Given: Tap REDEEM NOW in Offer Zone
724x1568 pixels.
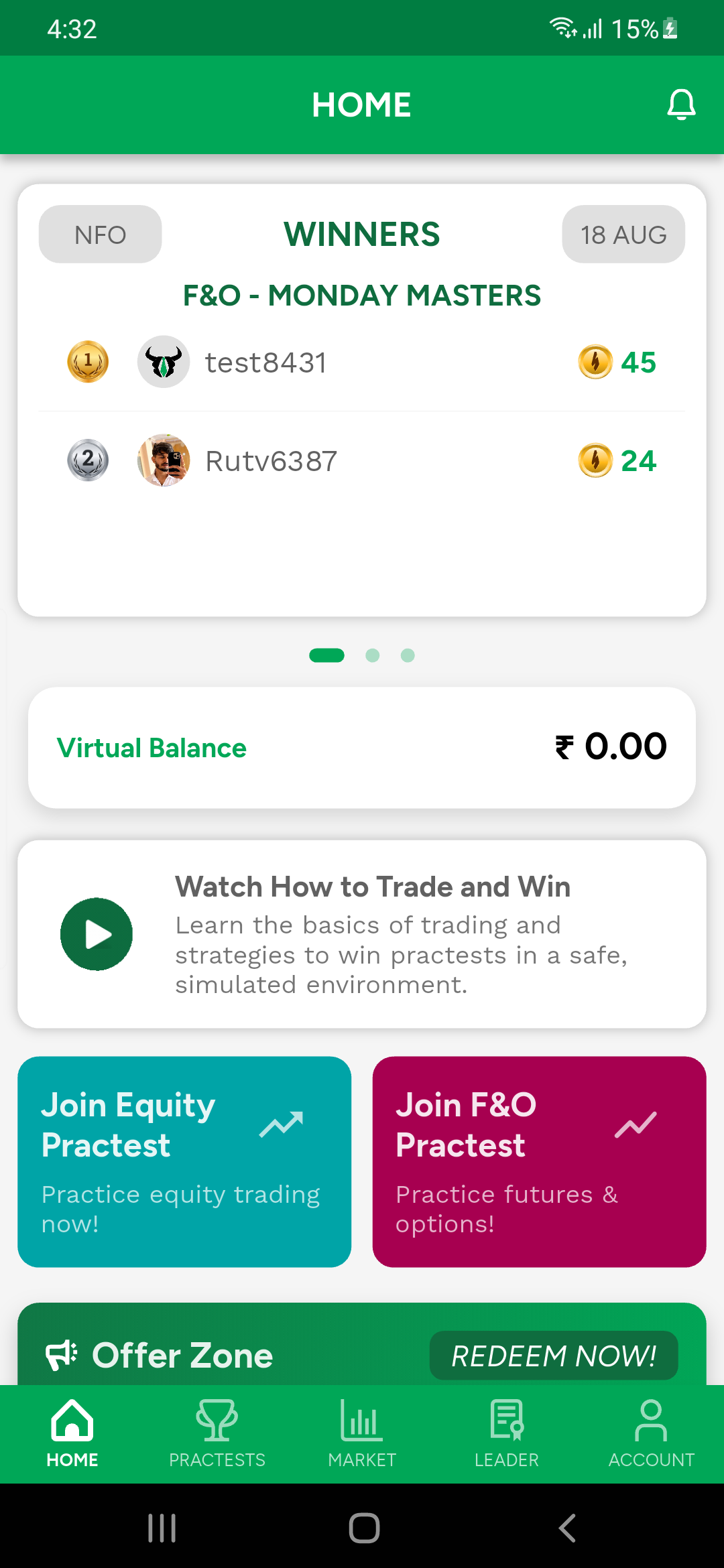Looking at the screenshot, I should 554,1356.
